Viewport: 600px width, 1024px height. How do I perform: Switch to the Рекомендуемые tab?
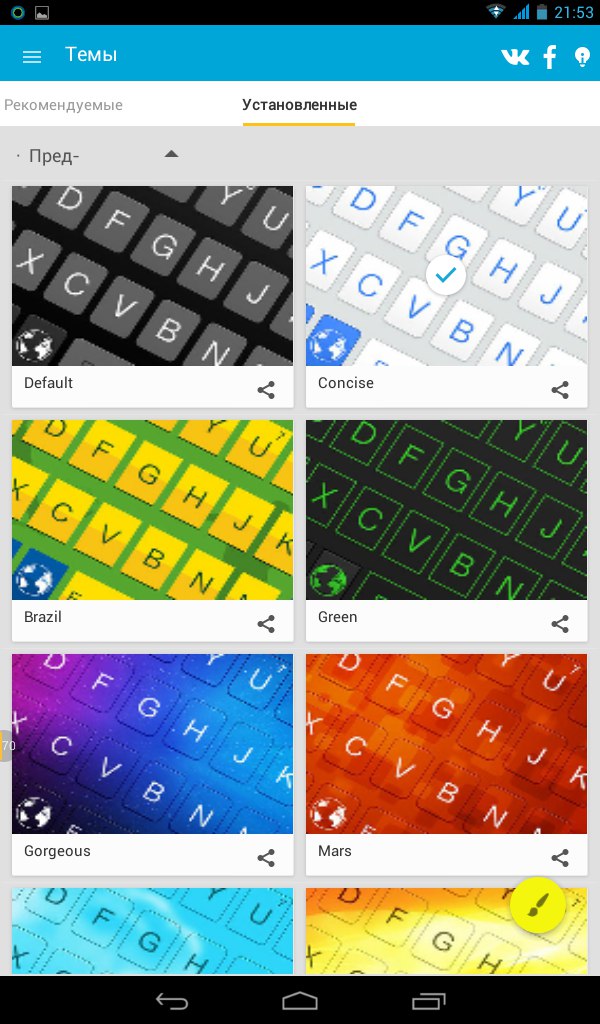coord(63,105)
